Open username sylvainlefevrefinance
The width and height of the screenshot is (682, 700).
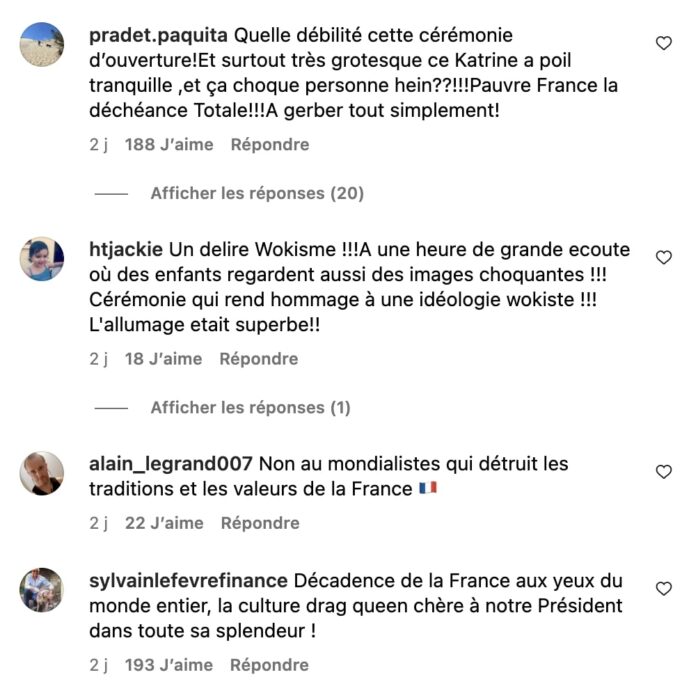tap(188, 581)
